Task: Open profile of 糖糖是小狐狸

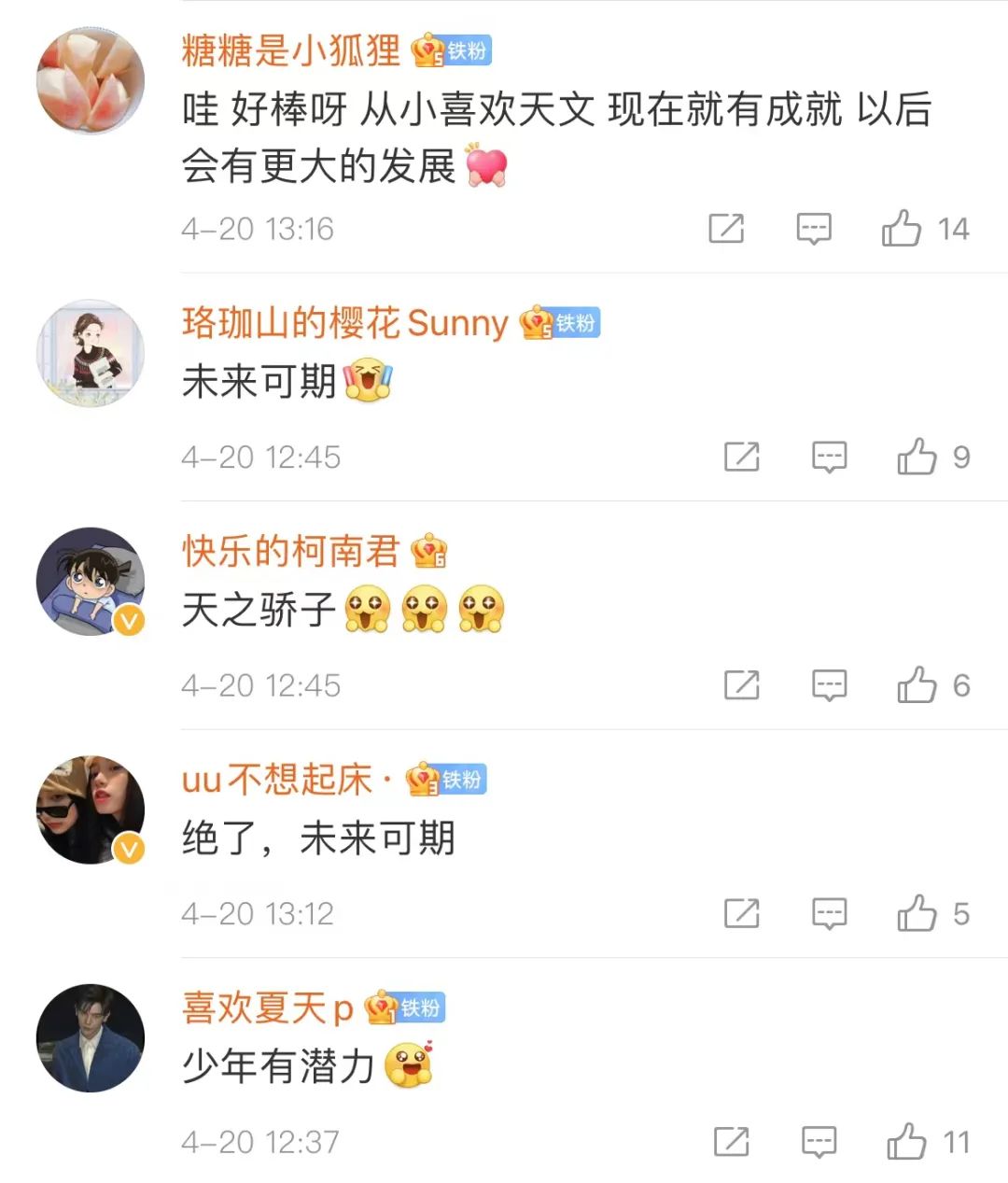Action: point(91,81)
